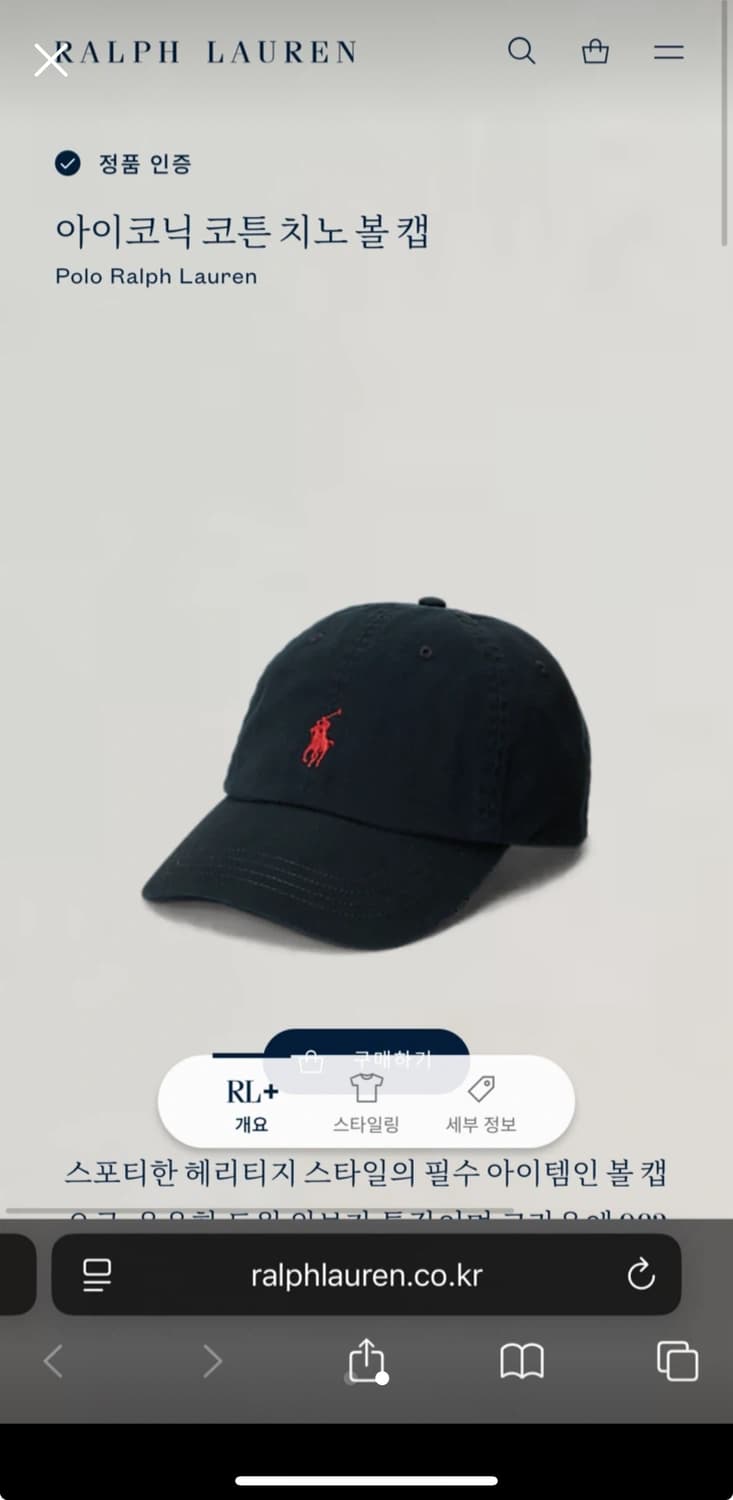
Task: Close the overlay with the X
Action: tap(49, 60)
